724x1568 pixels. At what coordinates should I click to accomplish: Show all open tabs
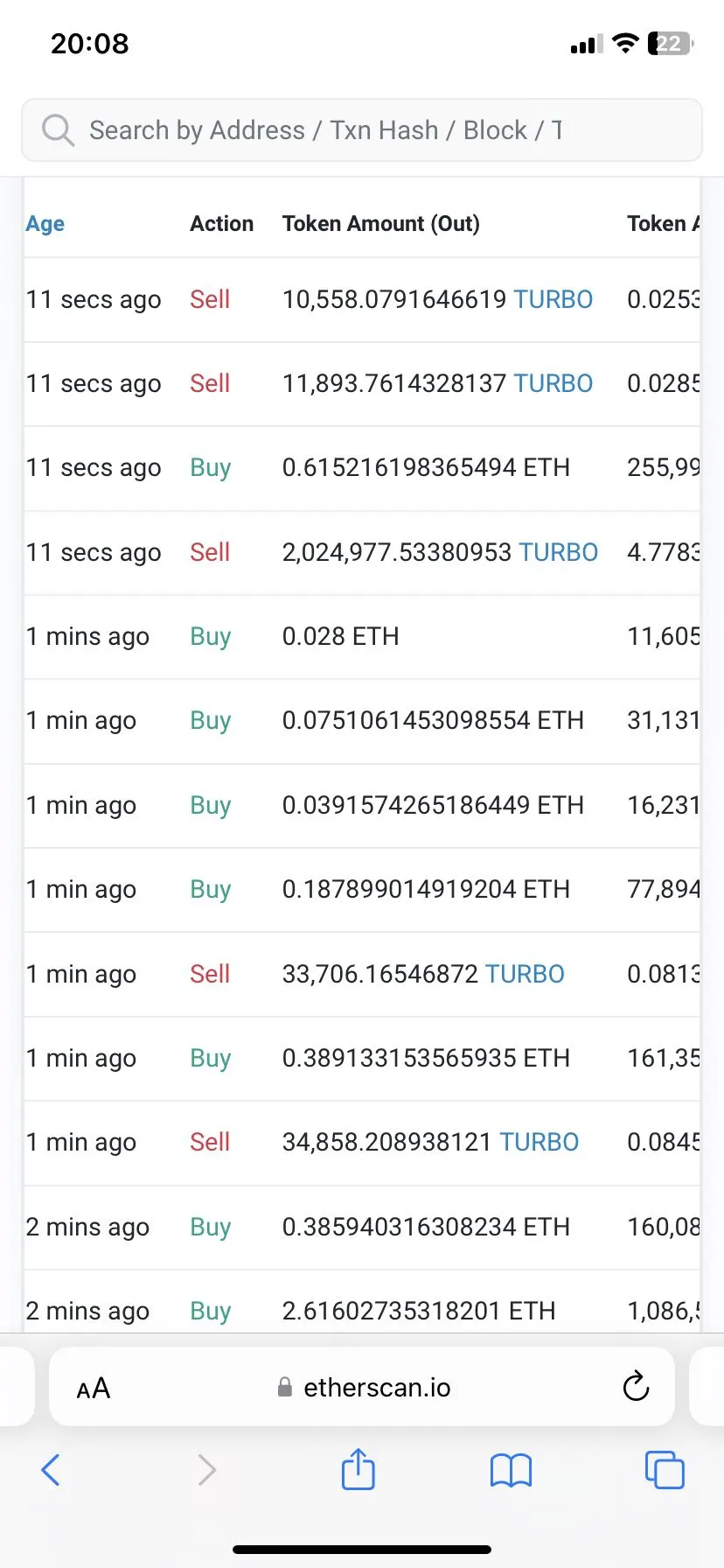(665, 1470)
